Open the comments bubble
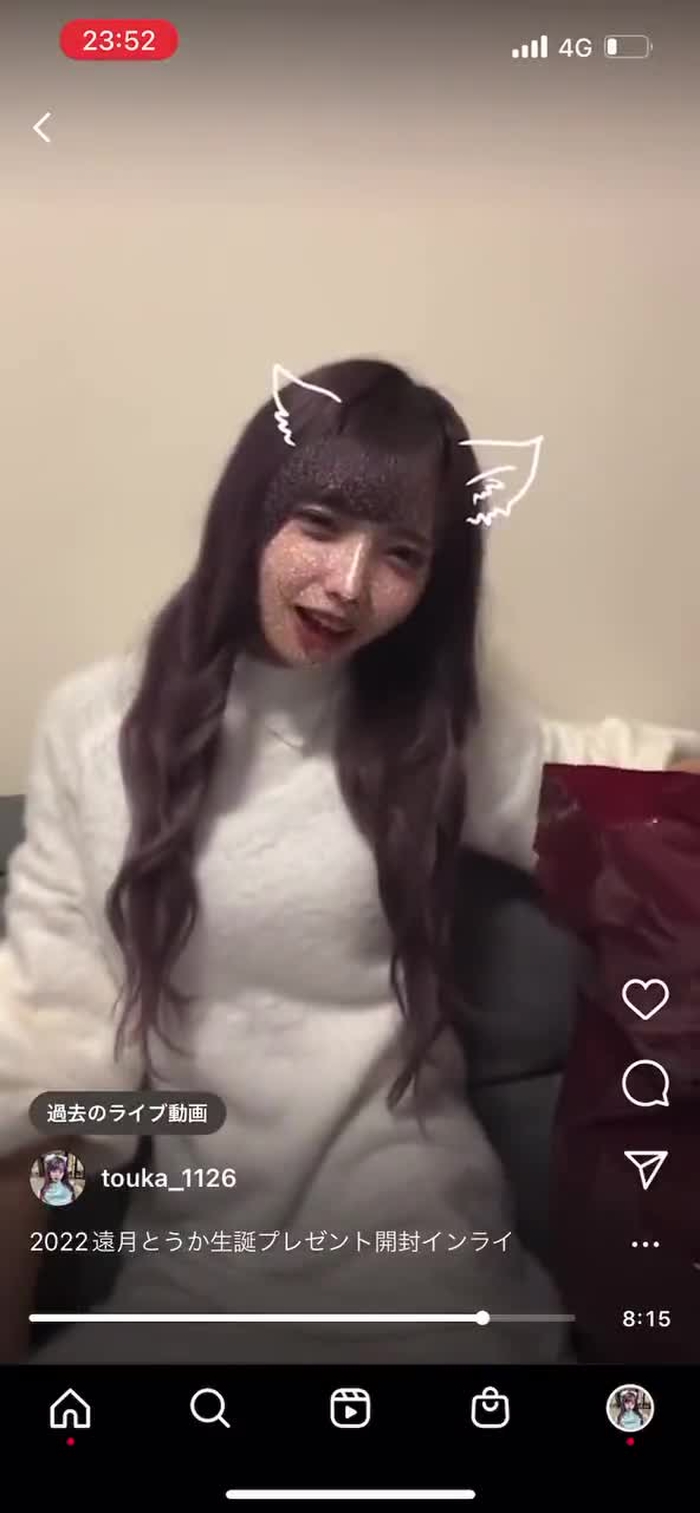This screenshot has width=700, height=1513. (645, 1084)
